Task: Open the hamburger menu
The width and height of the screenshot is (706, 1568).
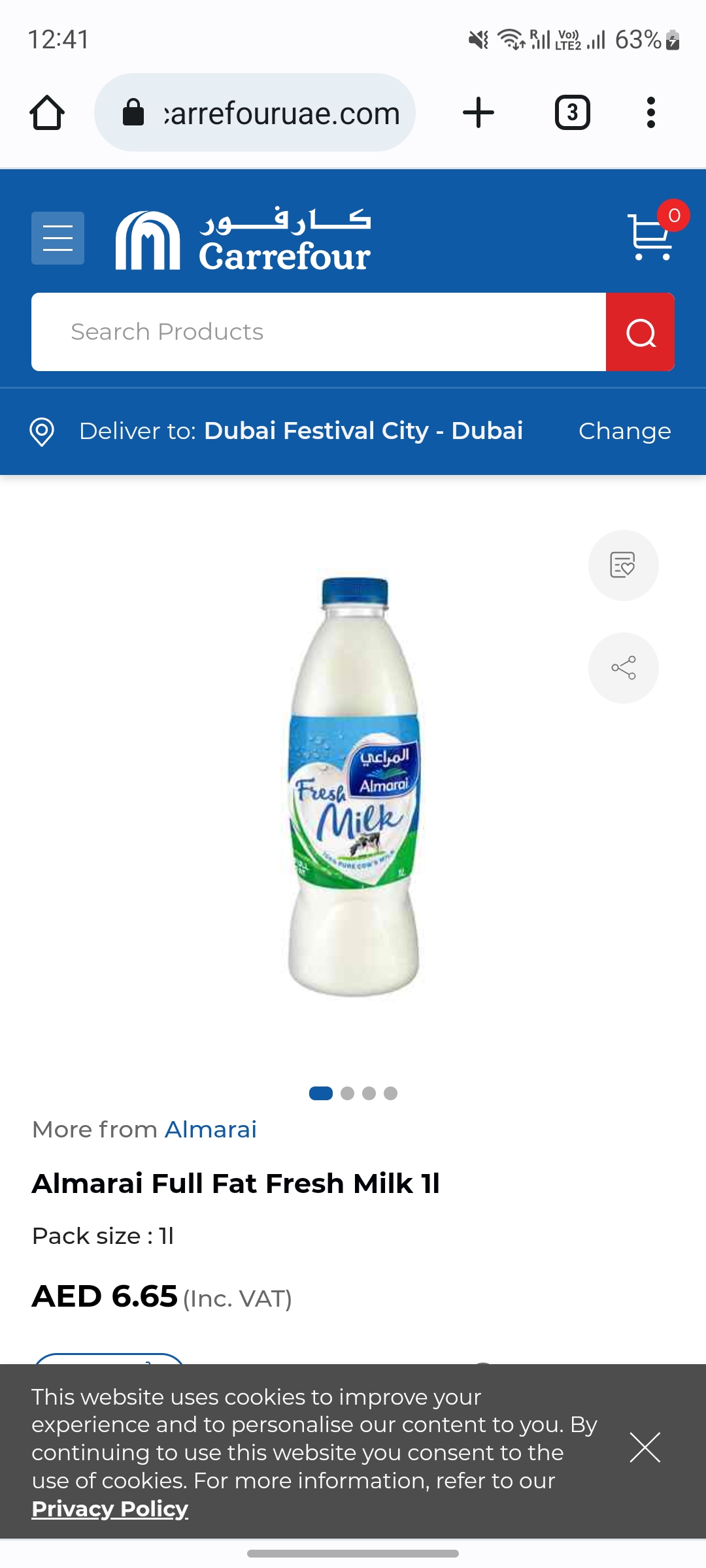Action: [x=58, y=238]
